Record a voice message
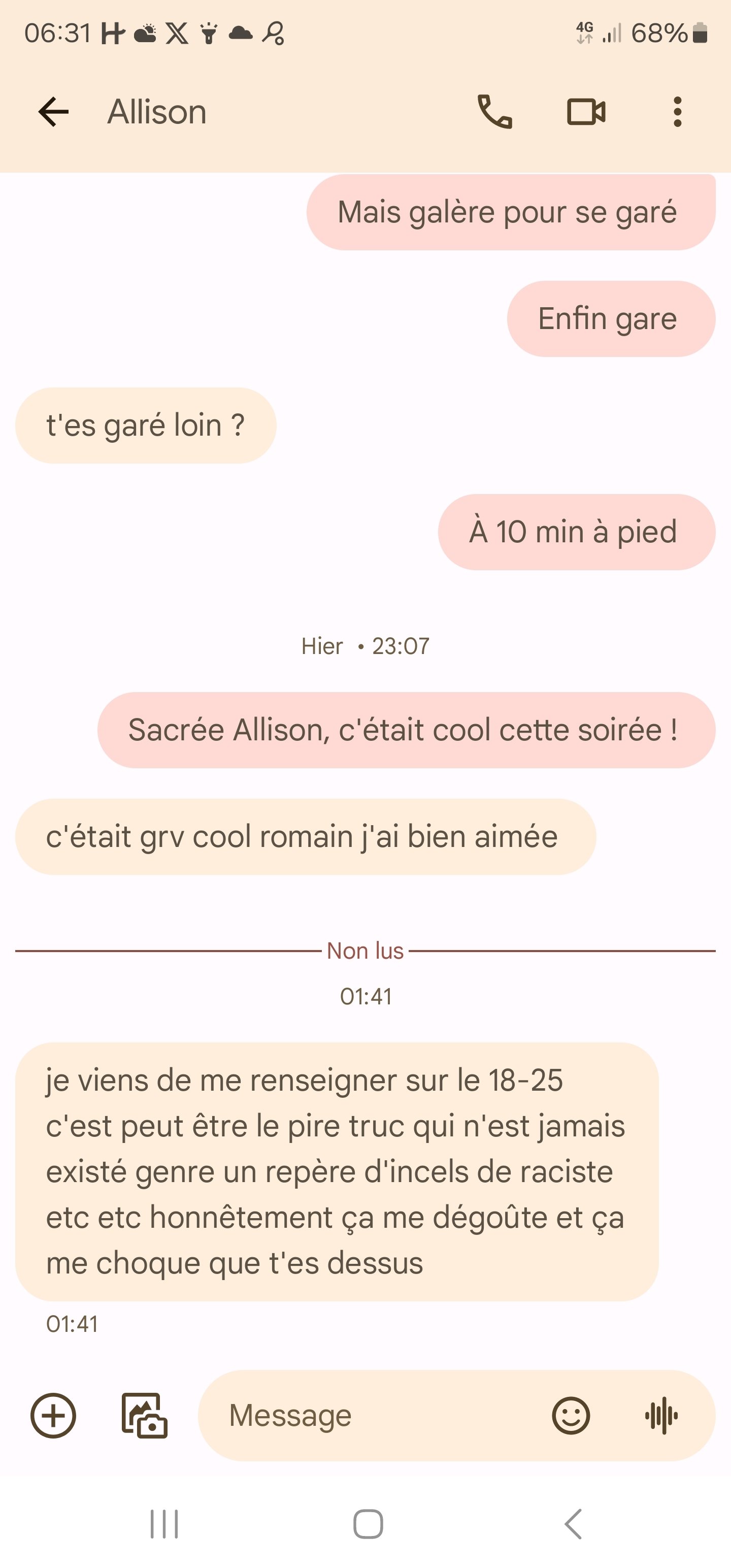731x1568 pixels. (661, 1415)
